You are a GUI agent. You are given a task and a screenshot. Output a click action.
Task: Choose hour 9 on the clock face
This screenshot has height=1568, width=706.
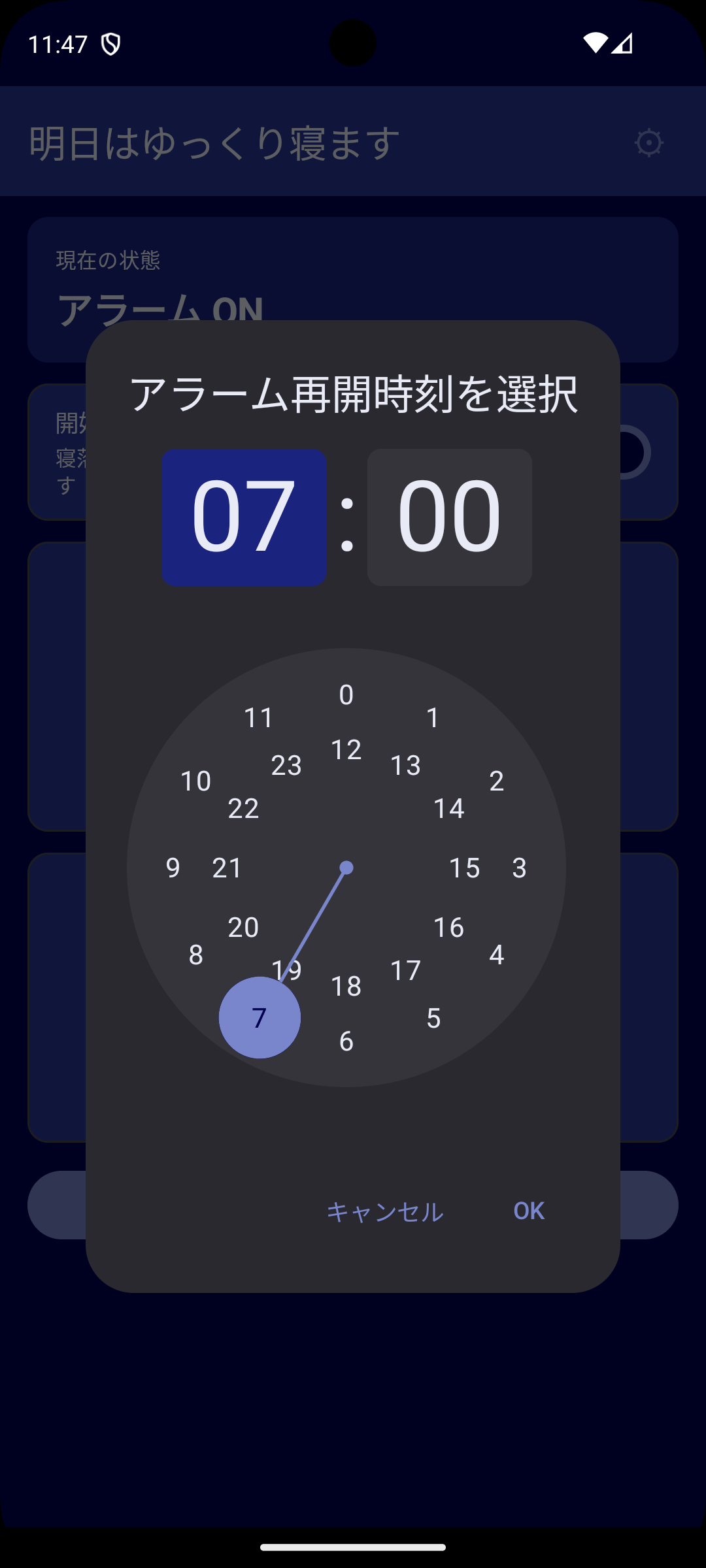(173, 868)
